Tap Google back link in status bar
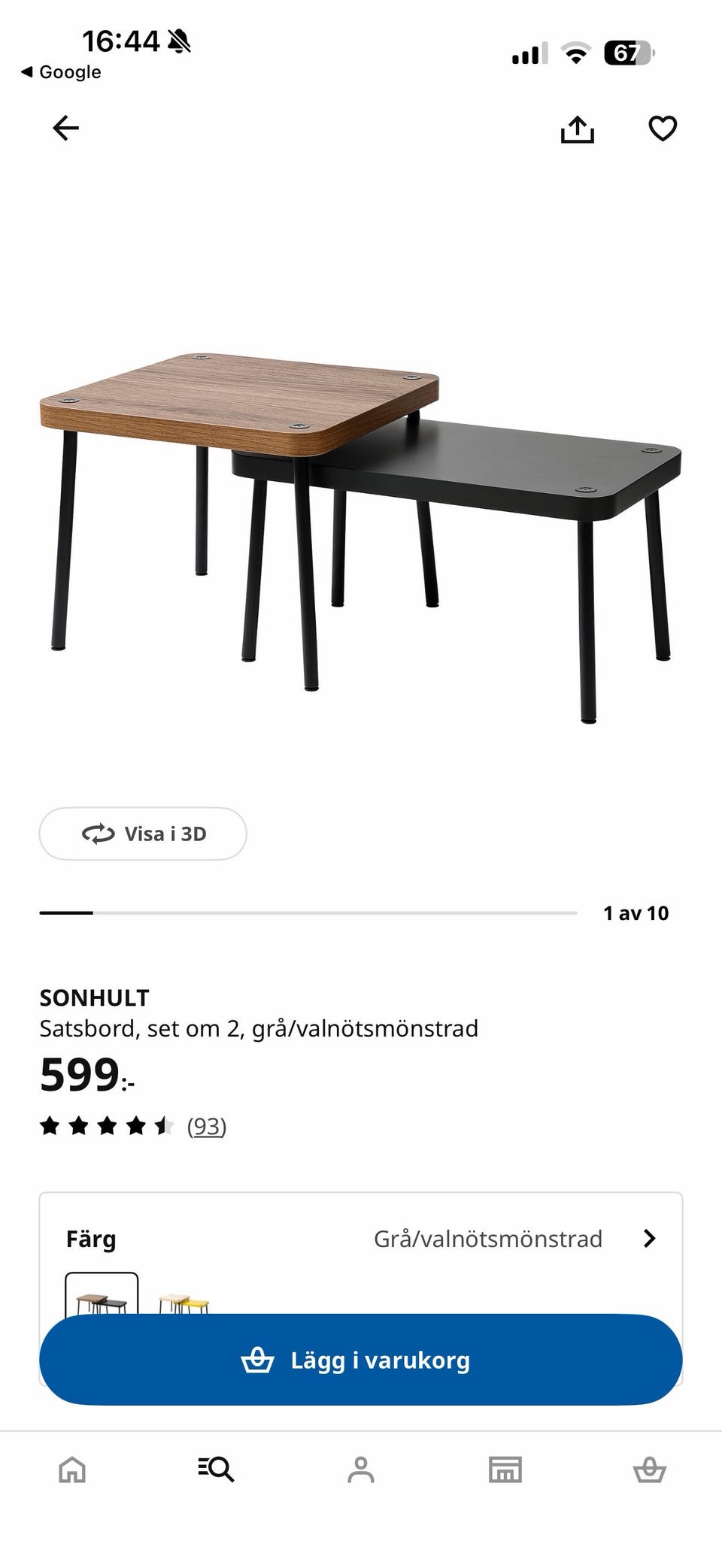722x1568 pixels. pyautogui.click(x=60, y=72)
